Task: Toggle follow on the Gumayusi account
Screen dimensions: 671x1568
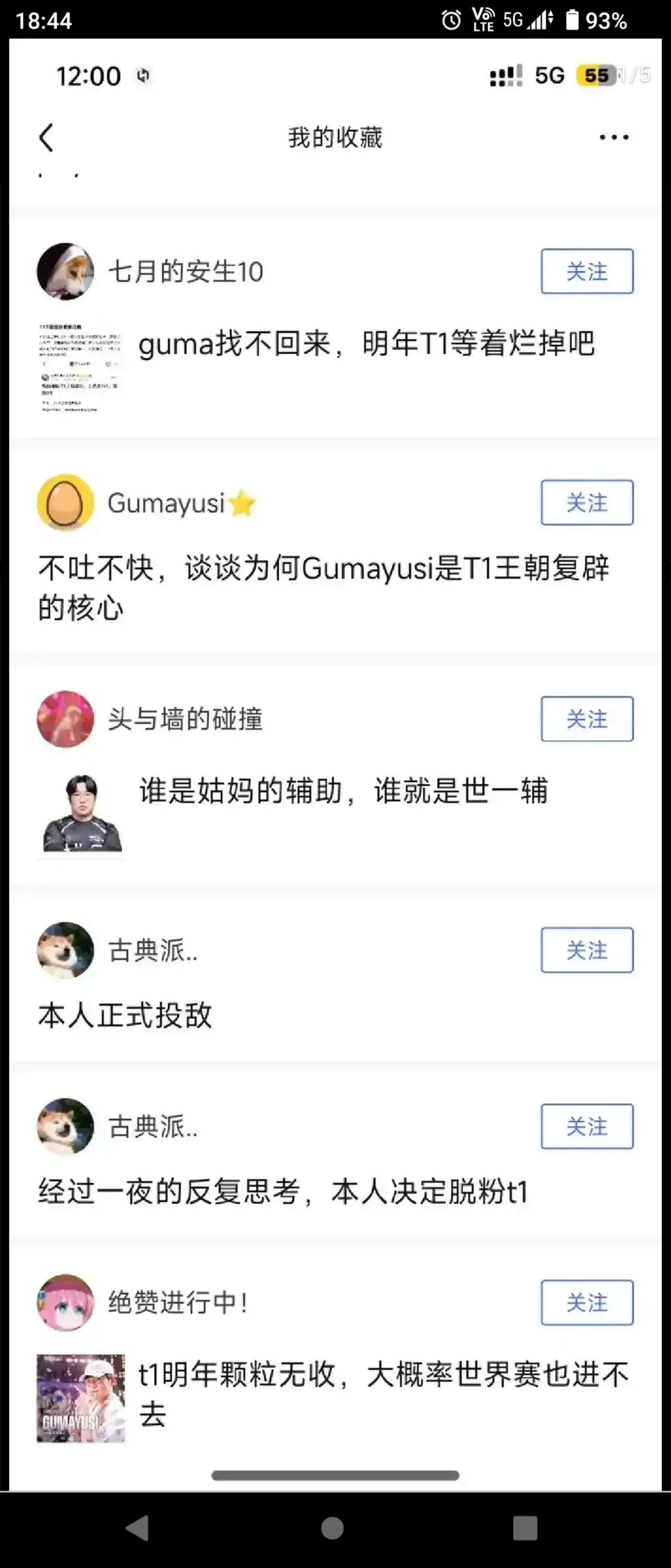Action: click(x=586, y=503)
